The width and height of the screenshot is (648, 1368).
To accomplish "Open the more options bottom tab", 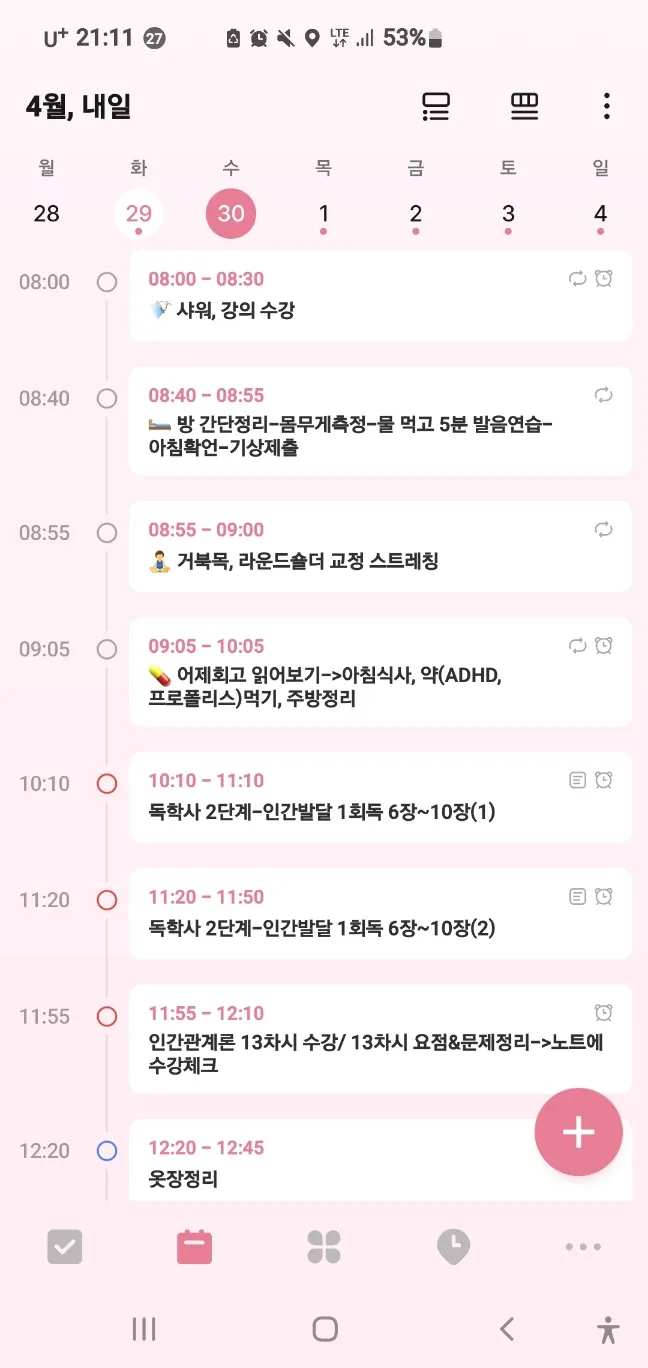I will click(583, 1247).
